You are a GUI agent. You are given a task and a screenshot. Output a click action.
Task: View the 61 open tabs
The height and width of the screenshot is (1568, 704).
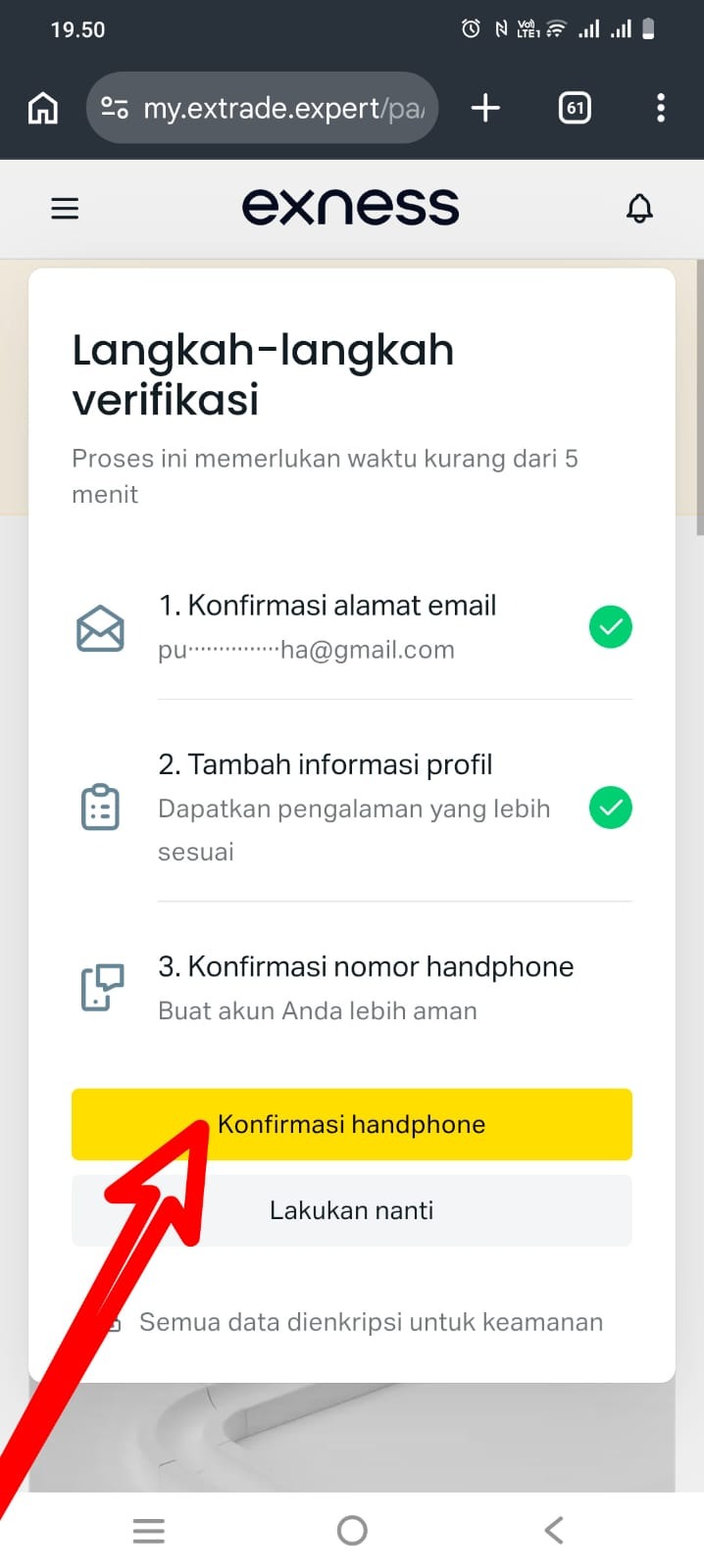(x=575, y=108)
